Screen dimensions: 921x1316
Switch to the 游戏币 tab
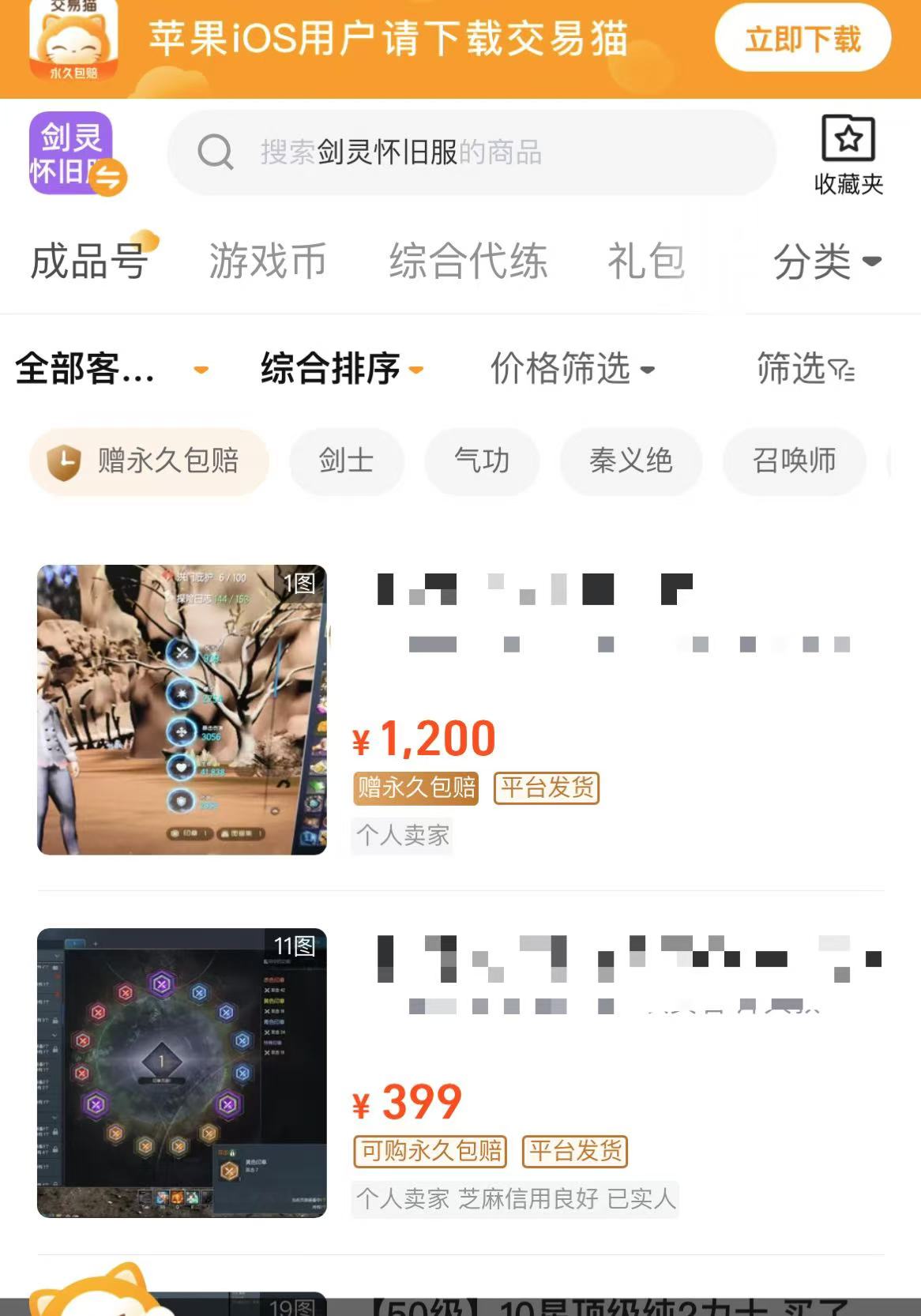click(268, 261)
